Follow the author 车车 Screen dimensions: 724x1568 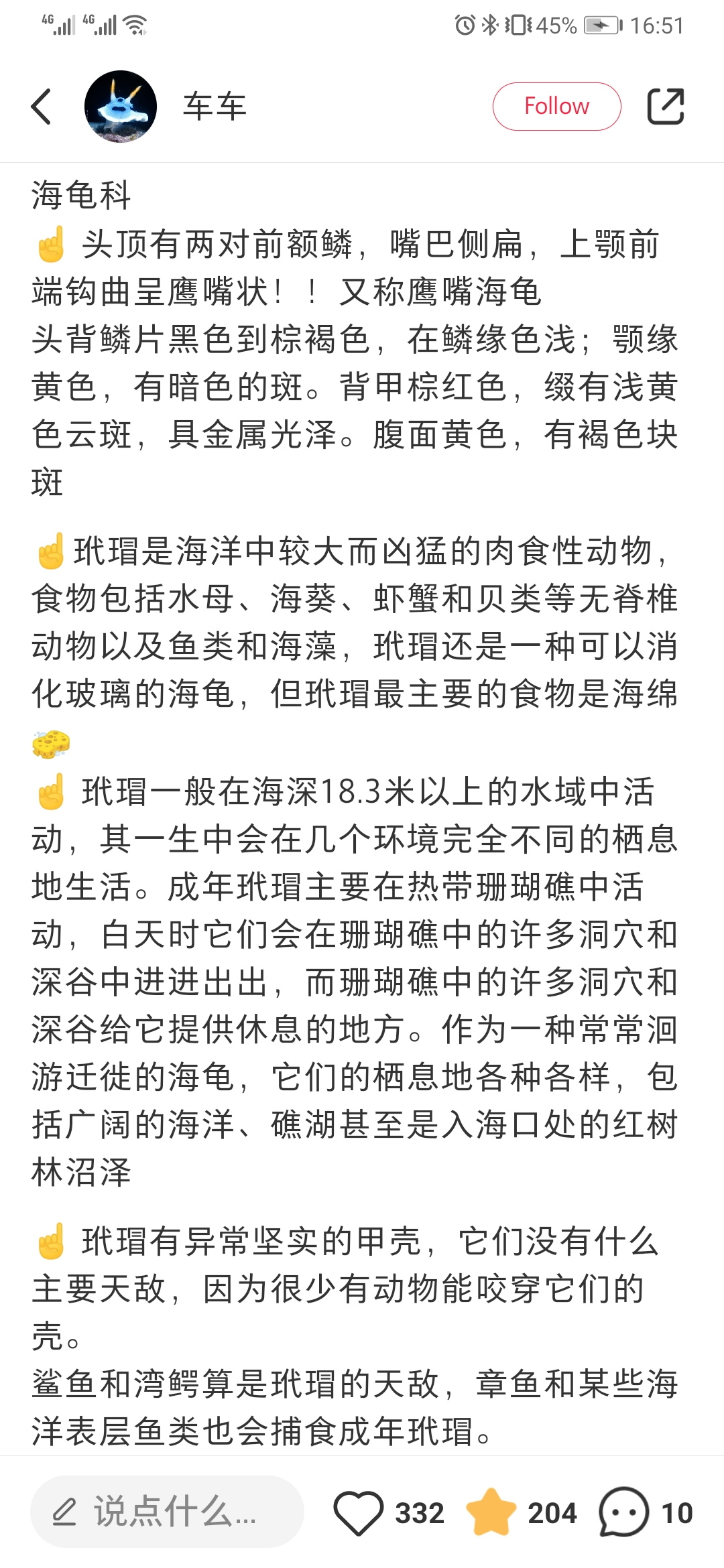coord(556,107)
